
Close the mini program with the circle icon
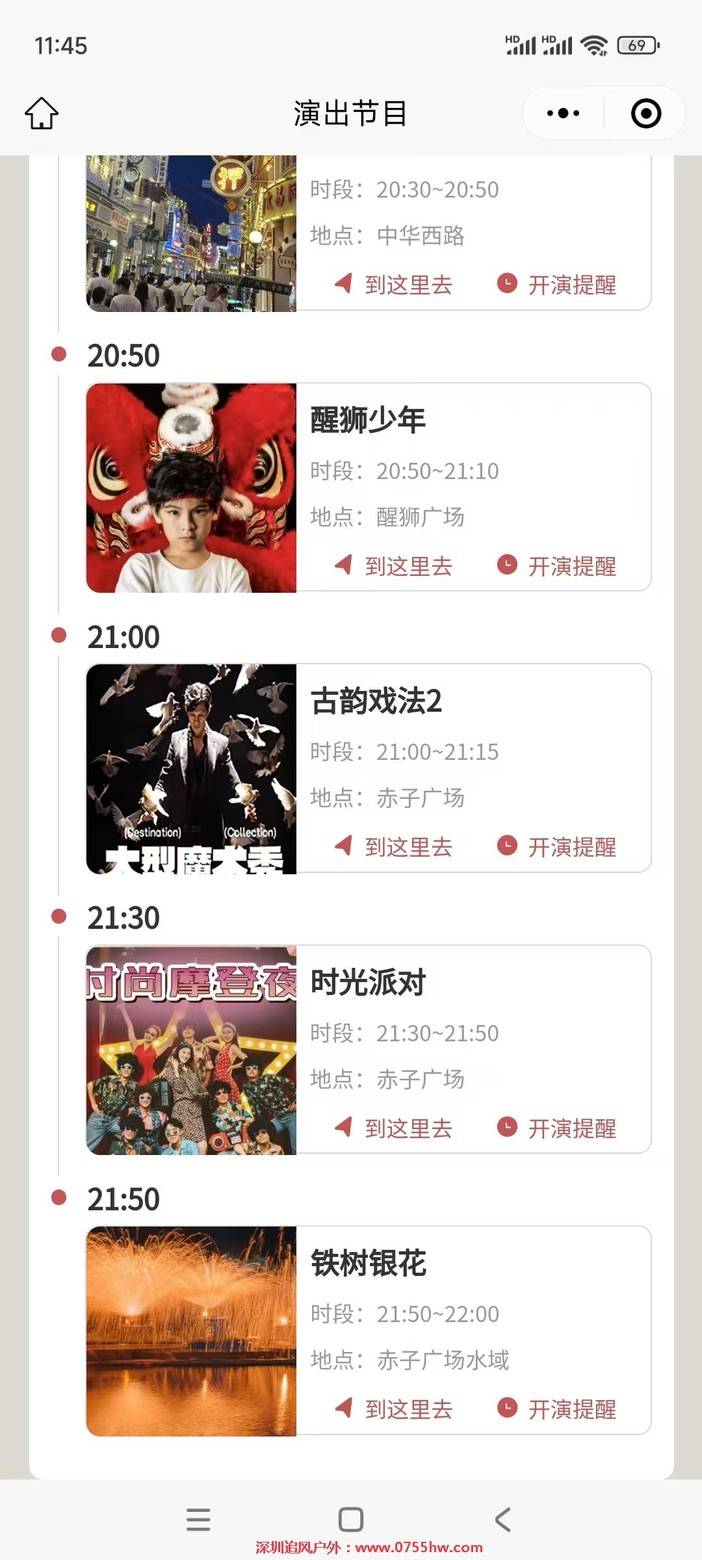point(646,113)
